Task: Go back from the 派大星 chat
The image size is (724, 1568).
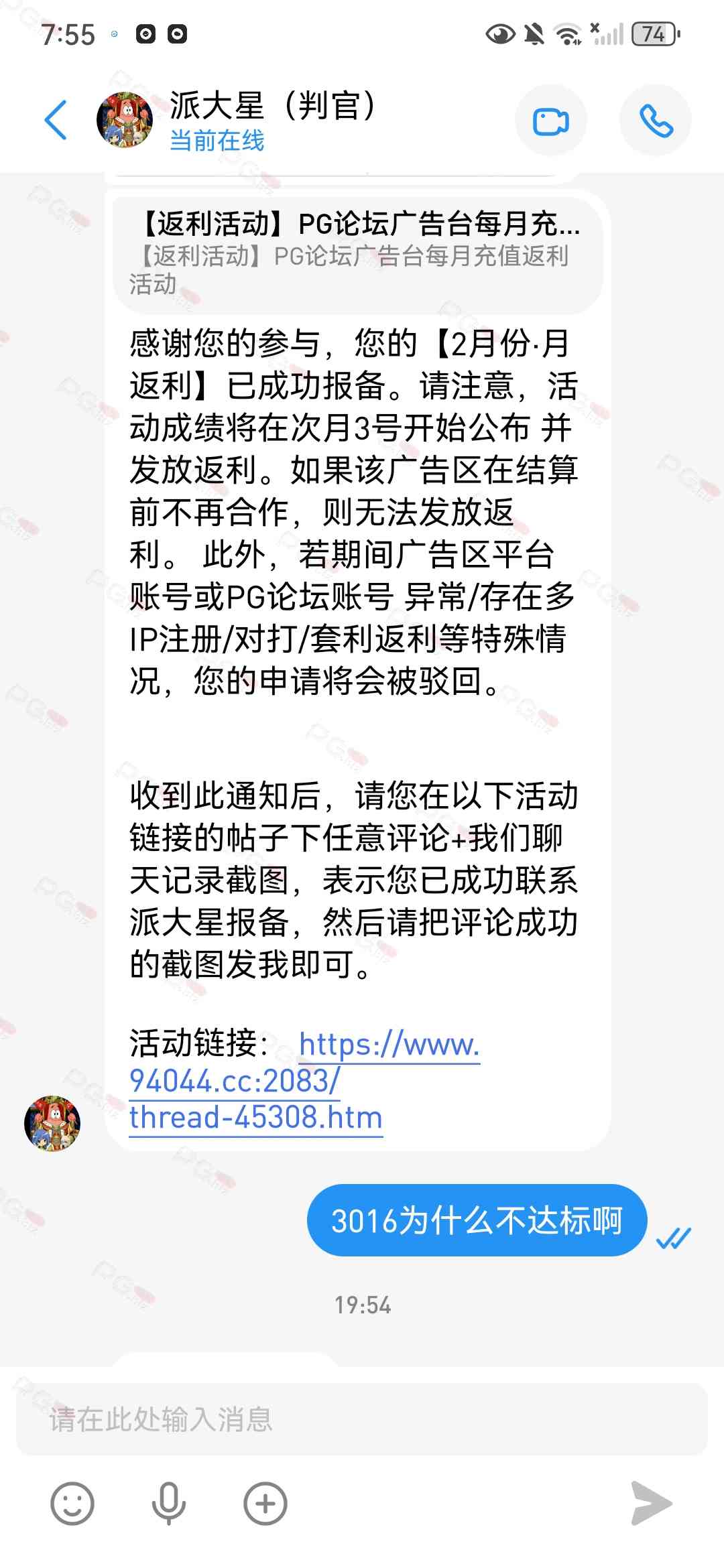Action: [x=56, y=121]
